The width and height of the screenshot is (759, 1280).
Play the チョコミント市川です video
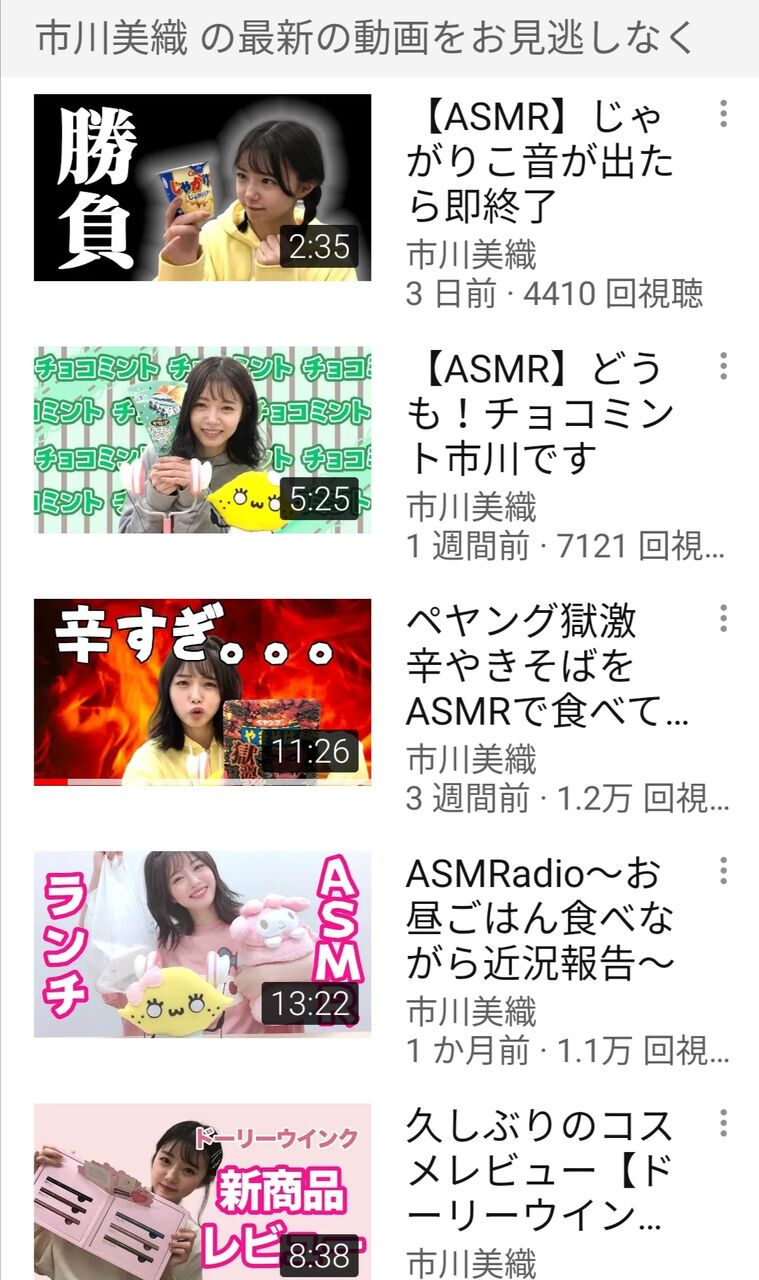coord(202,440)
